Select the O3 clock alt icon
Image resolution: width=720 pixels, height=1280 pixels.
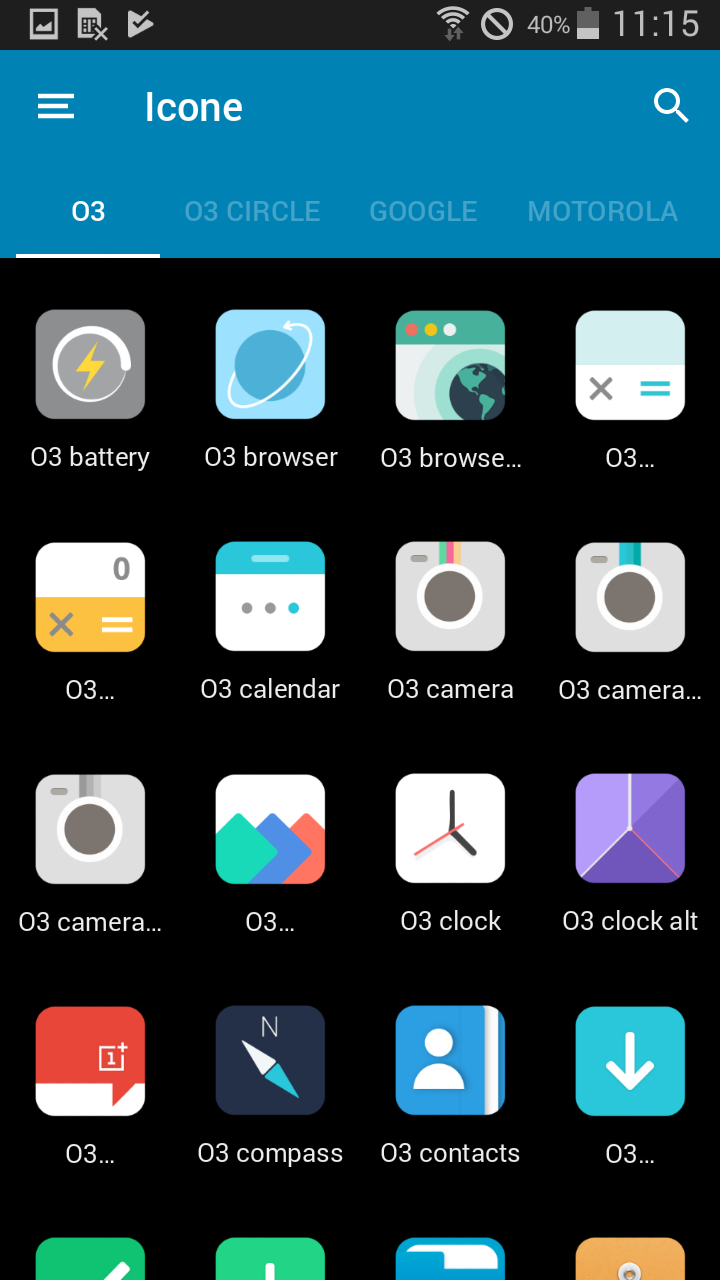(630, 828)
